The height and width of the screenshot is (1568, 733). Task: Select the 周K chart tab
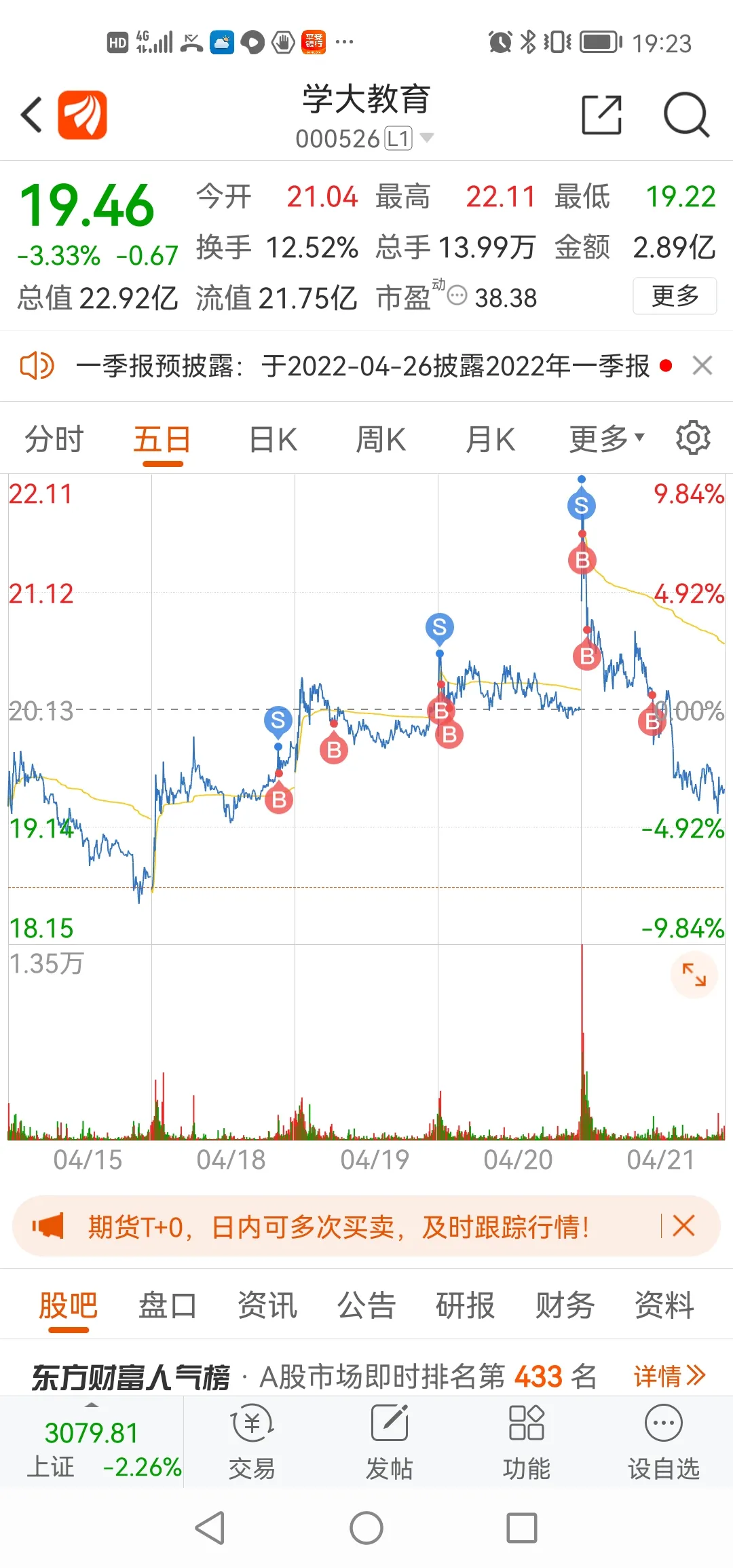[x=381, y=439]
